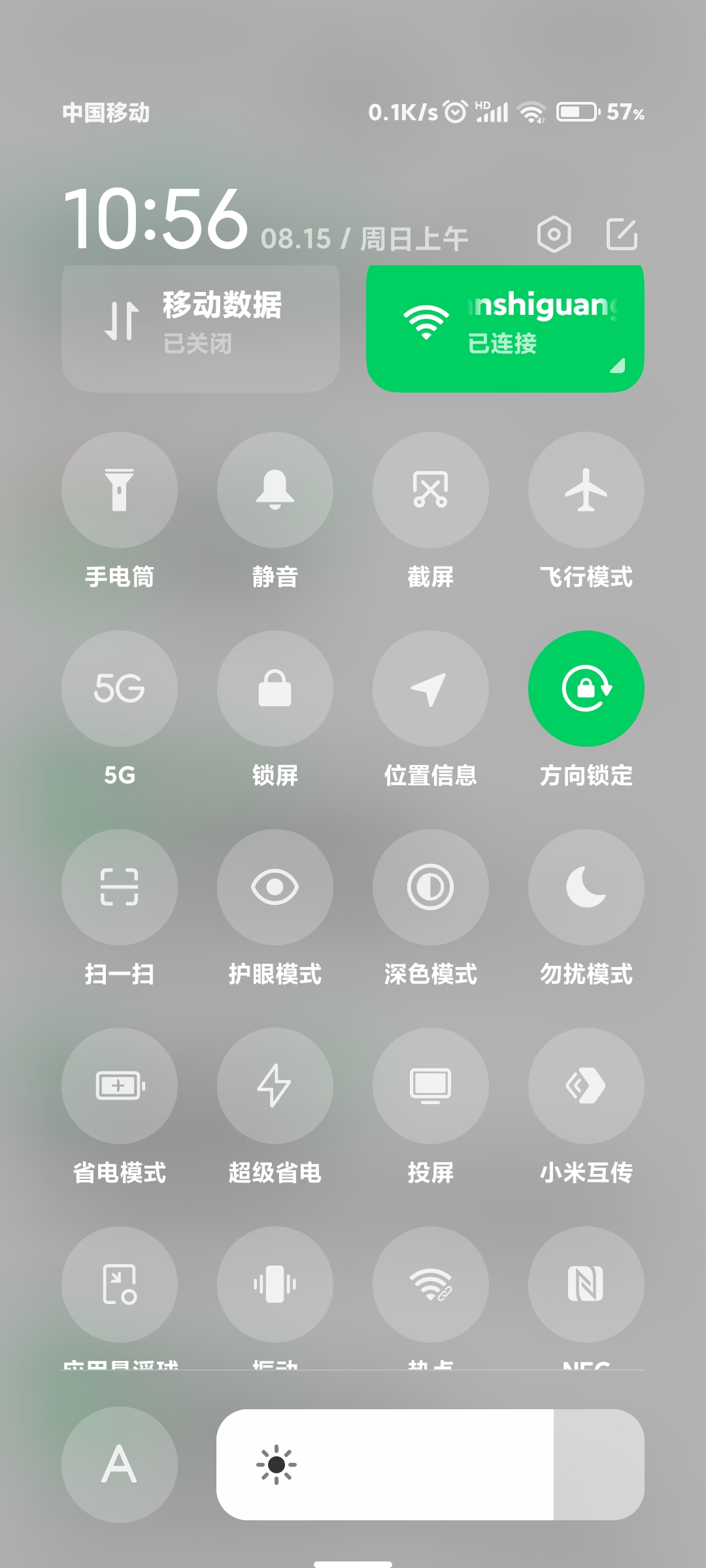This screenshot has height=1568, width=706.
Task: Toggle auto brightness with the A button
Action: click(120, 1465)
